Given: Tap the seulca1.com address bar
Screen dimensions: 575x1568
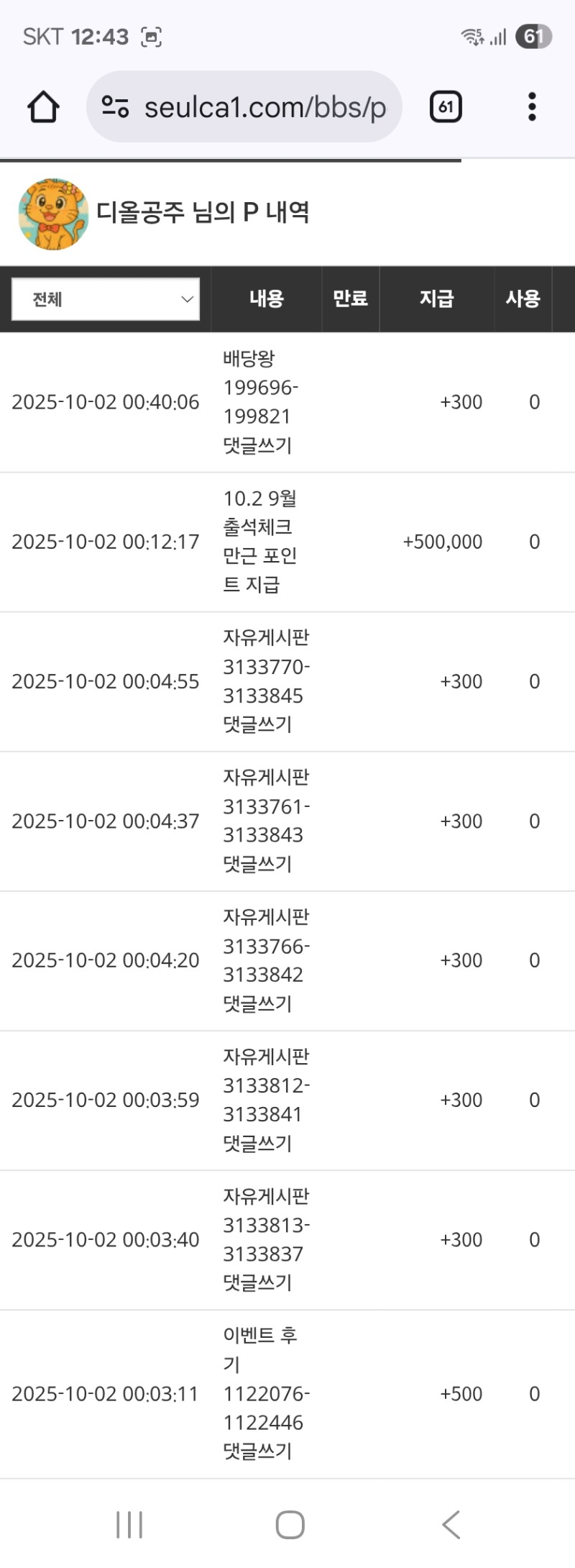Looking at the screenshot, I should [264, 107].
